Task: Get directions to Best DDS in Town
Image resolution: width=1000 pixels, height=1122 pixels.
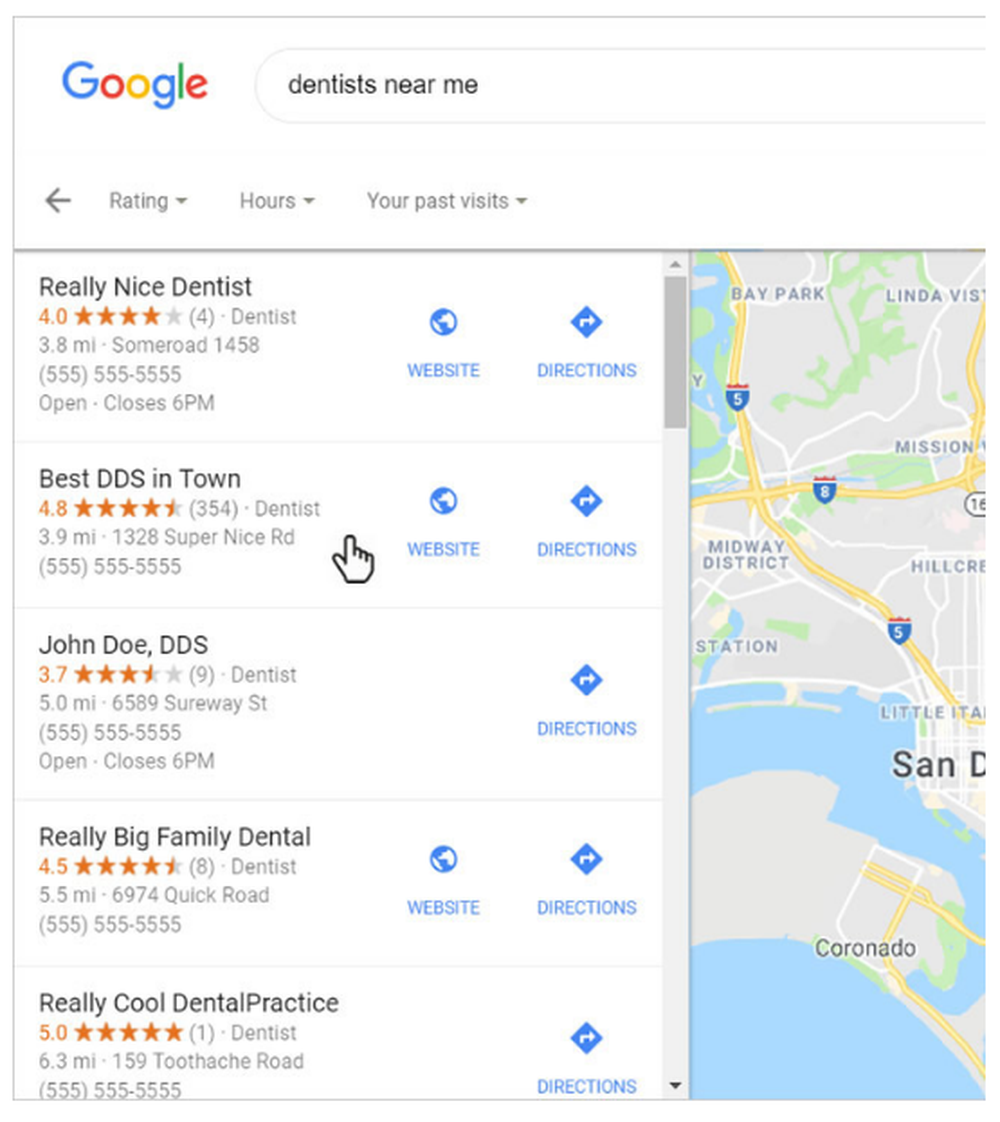Action: coord(587,501)
